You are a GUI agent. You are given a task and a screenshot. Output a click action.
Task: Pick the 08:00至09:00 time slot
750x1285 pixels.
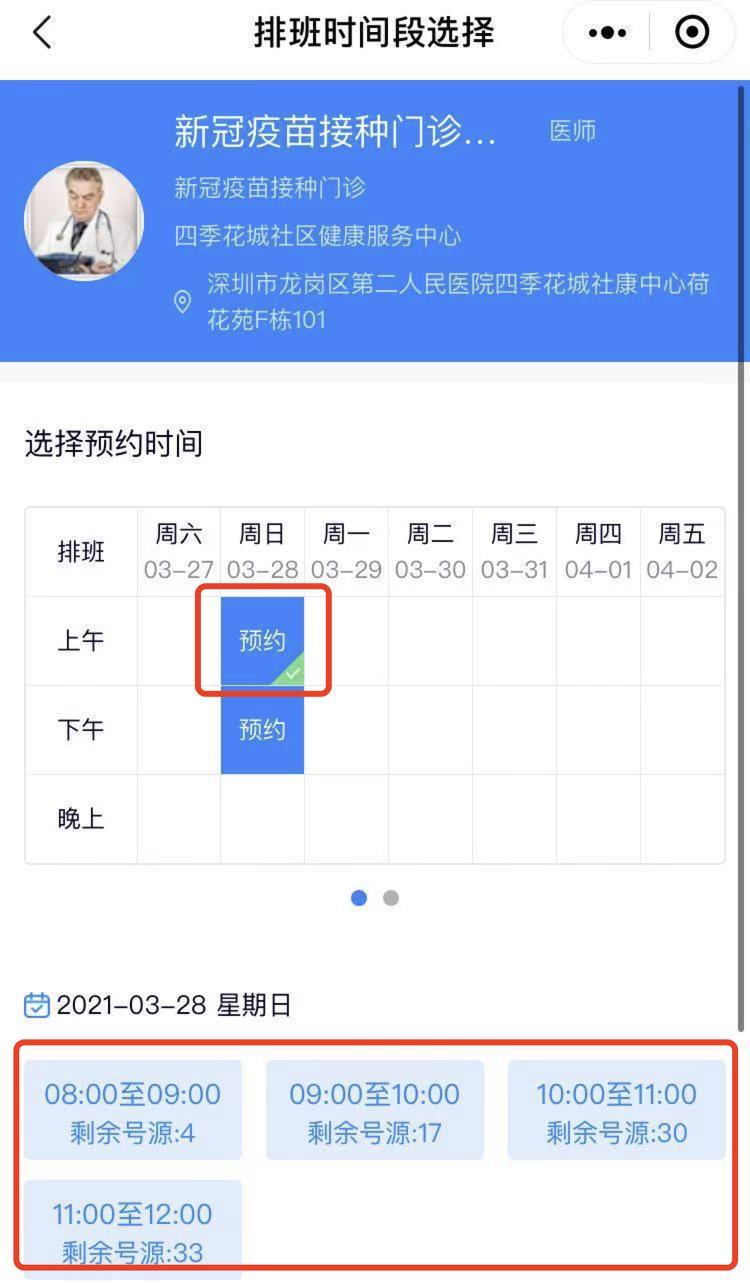[133, 1111]
